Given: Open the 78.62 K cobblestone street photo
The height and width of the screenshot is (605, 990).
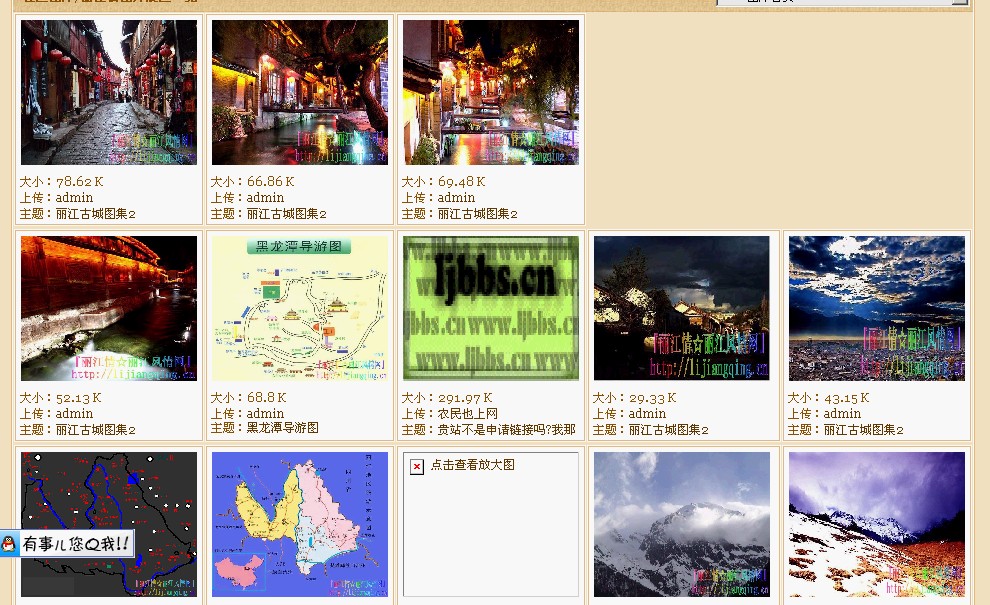Looking at the screenshot, I should pyautogui.click(x=109, y=92).
